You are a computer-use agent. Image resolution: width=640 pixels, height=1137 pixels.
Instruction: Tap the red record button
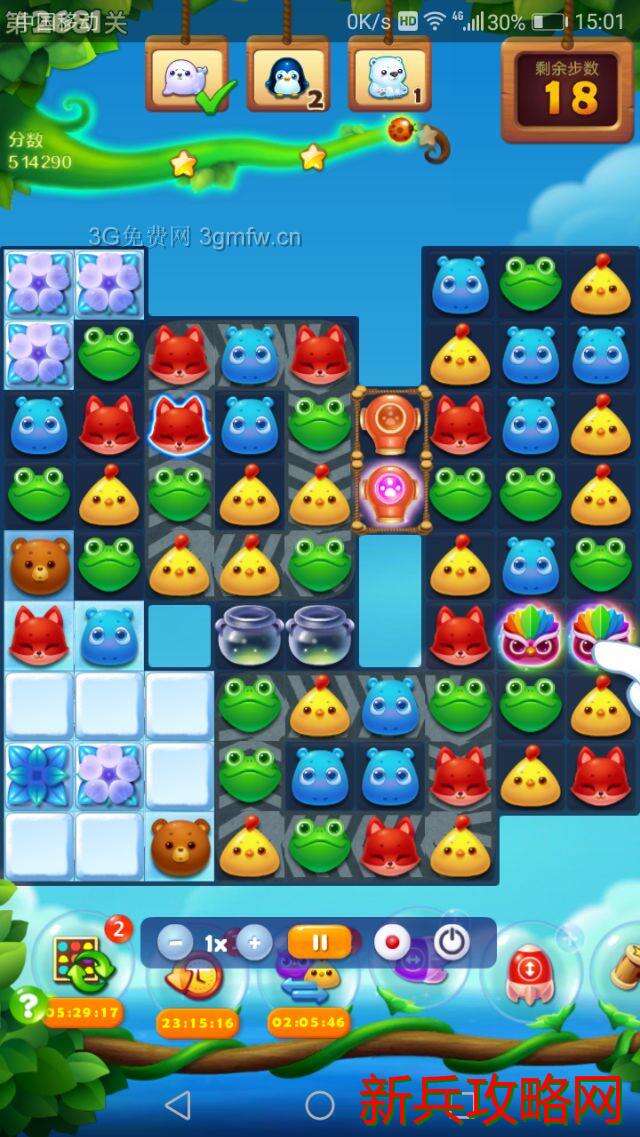click(x=392, y=942)
